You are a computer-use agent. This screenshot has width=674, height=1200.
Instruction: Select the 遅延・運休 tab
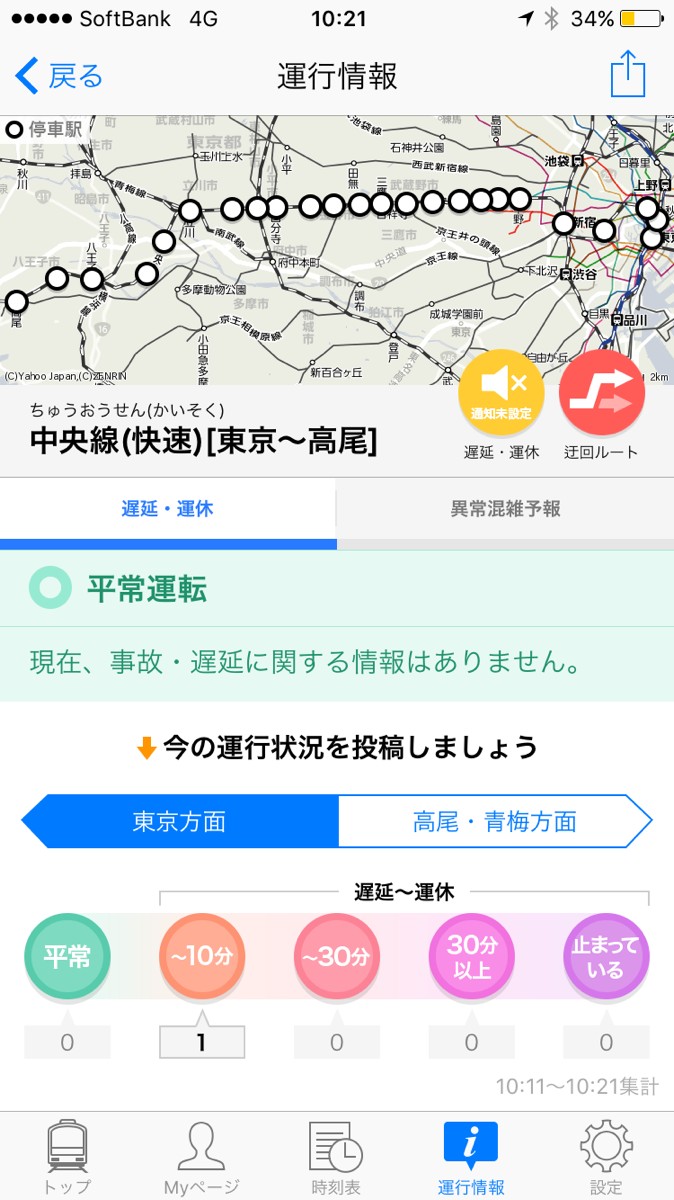[168, 509]
